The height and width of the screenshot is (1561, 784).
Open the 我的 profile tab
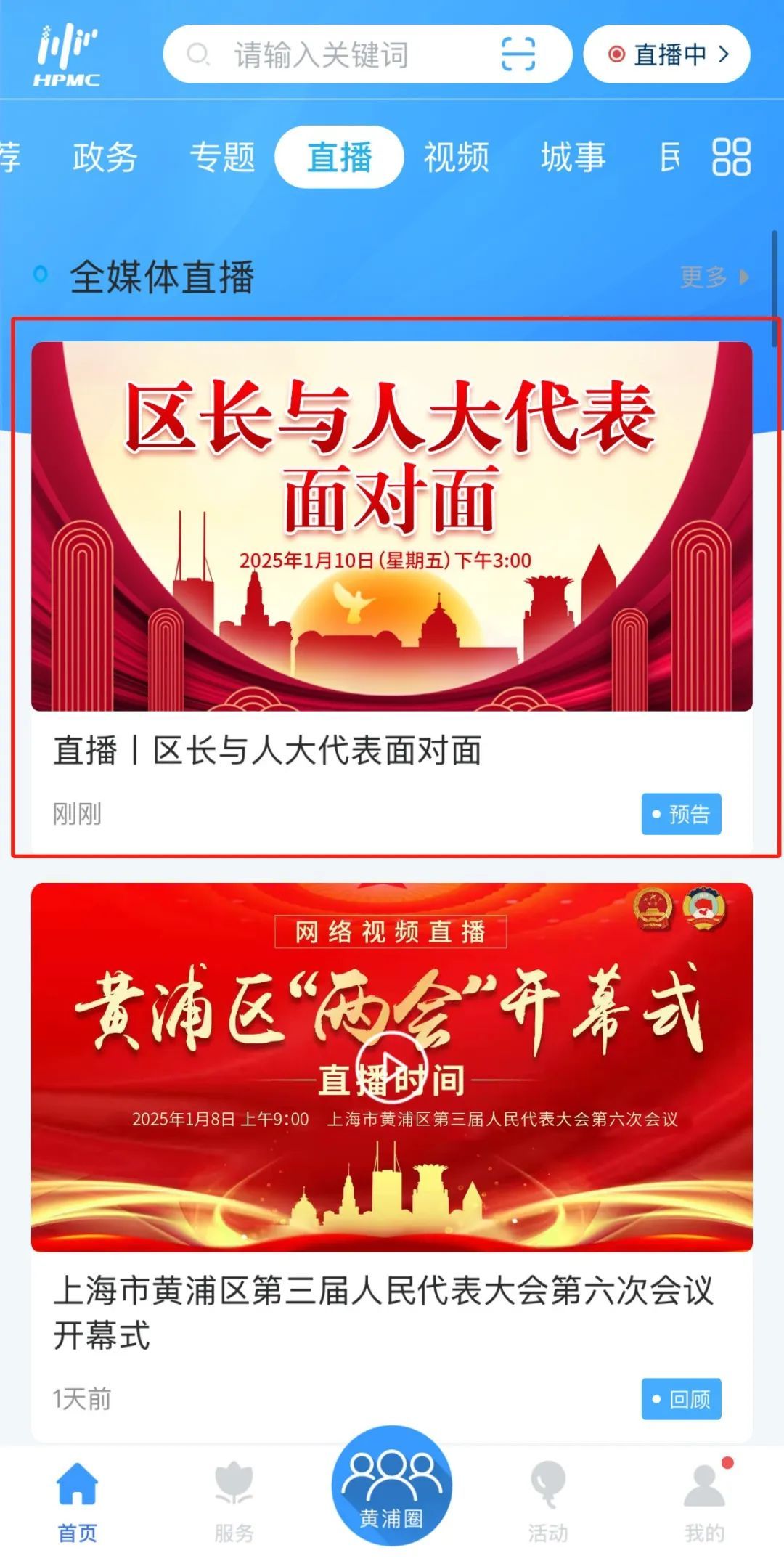705,1501
